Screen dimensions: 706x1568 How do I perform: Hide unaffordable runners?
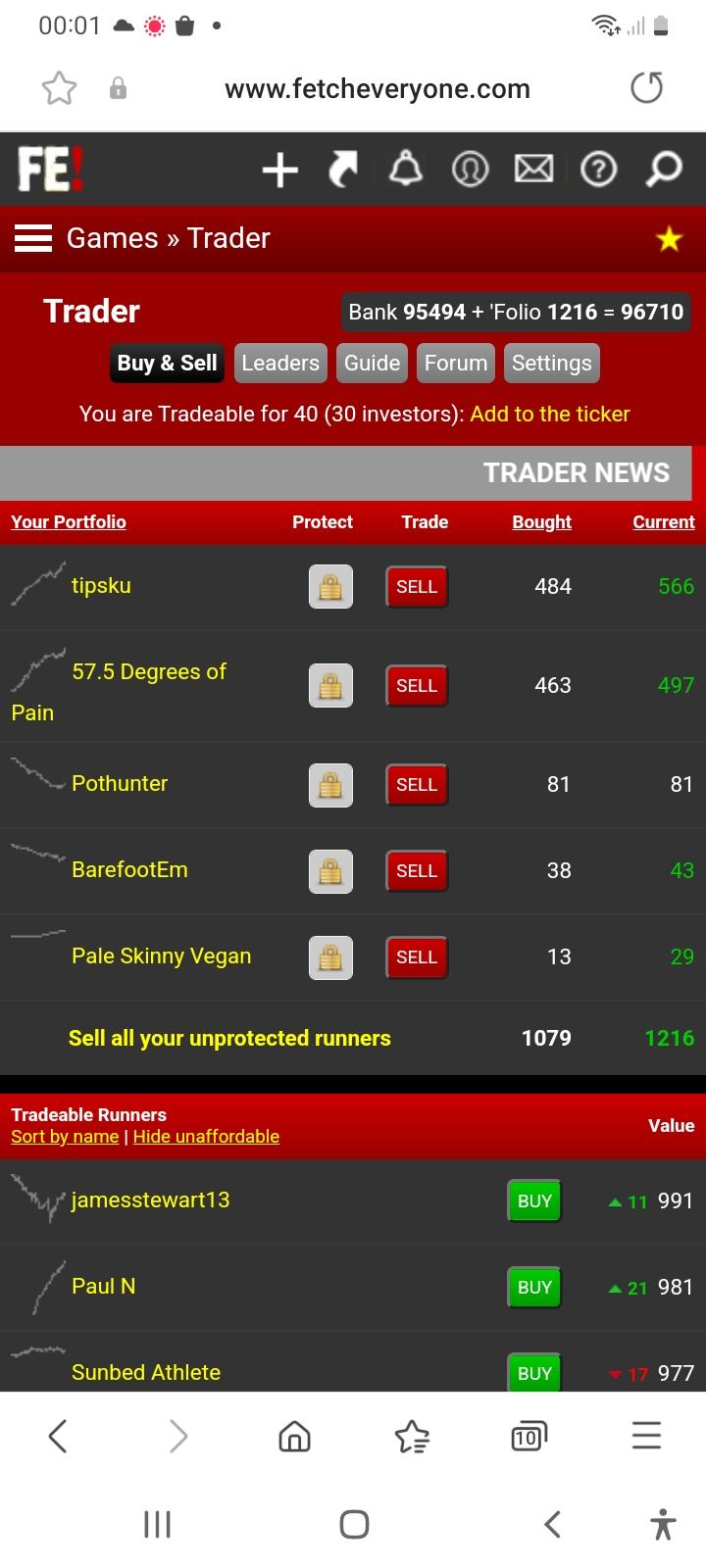(x=206, y=1137)
